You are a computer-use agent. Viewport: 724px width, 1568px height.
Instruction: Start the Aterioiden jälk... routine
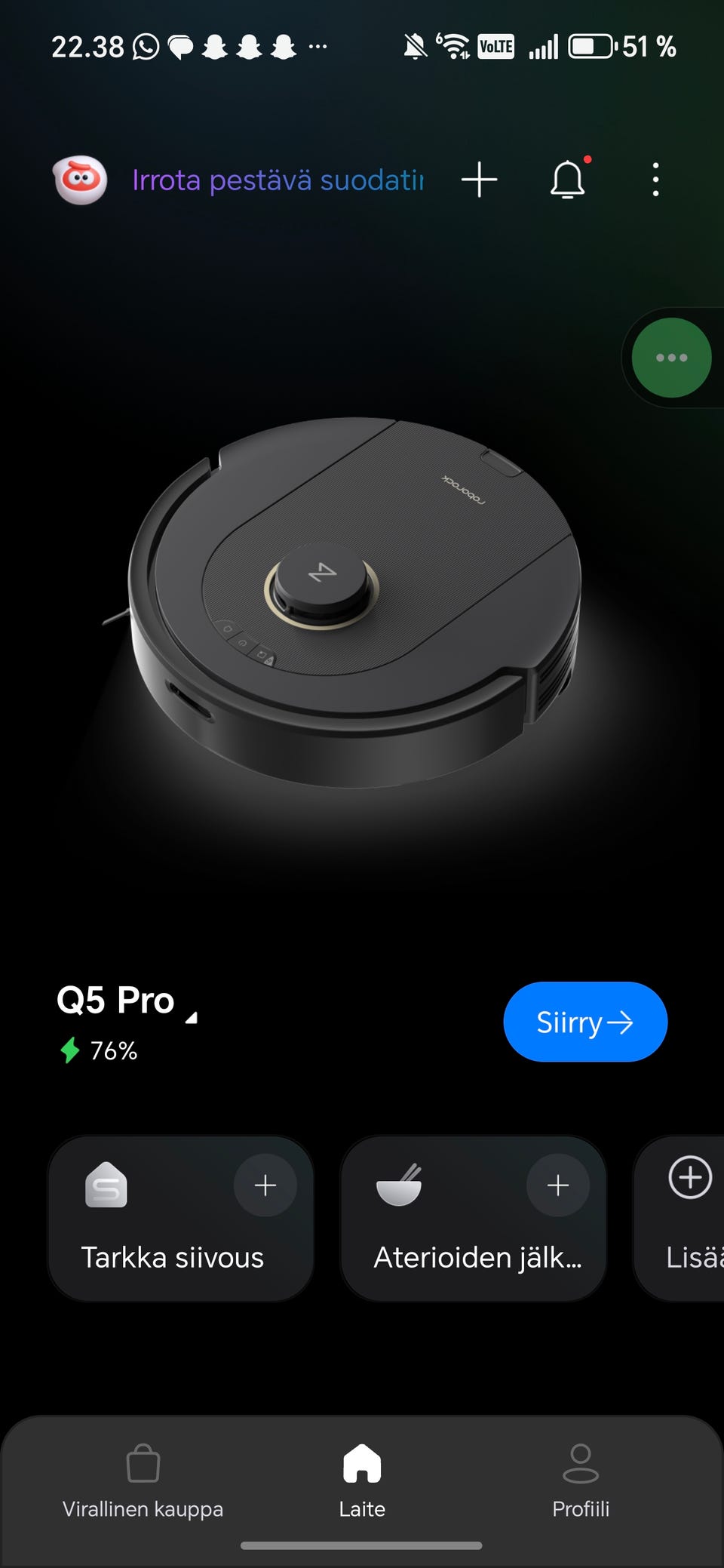pyautogui.click(x=473, y=1219)
